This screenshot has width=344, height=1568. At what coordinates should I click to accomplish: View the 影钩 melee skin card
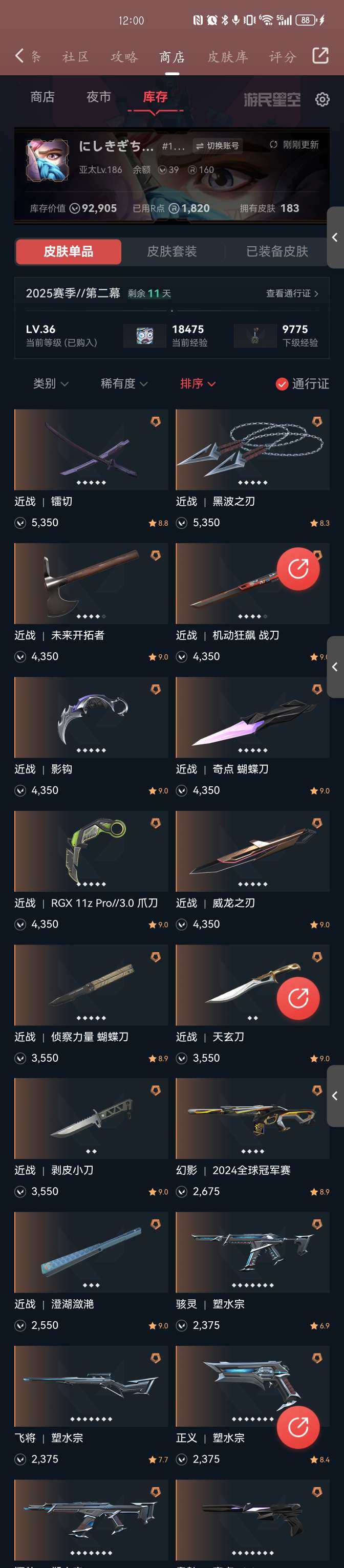[91, 718]
